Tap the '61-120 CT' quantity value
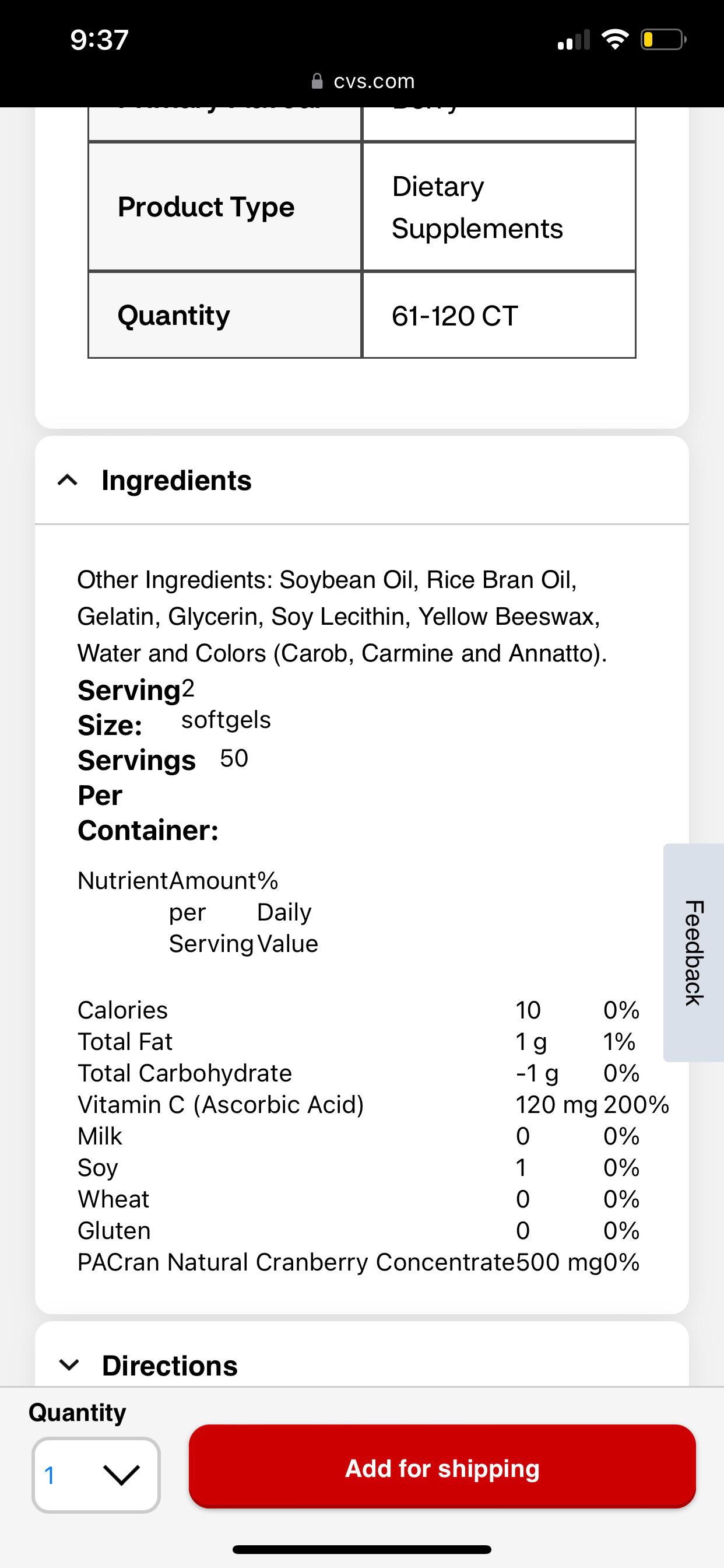Image resolution: width=724 pixels, height=1568 pixels. (454, 316)
